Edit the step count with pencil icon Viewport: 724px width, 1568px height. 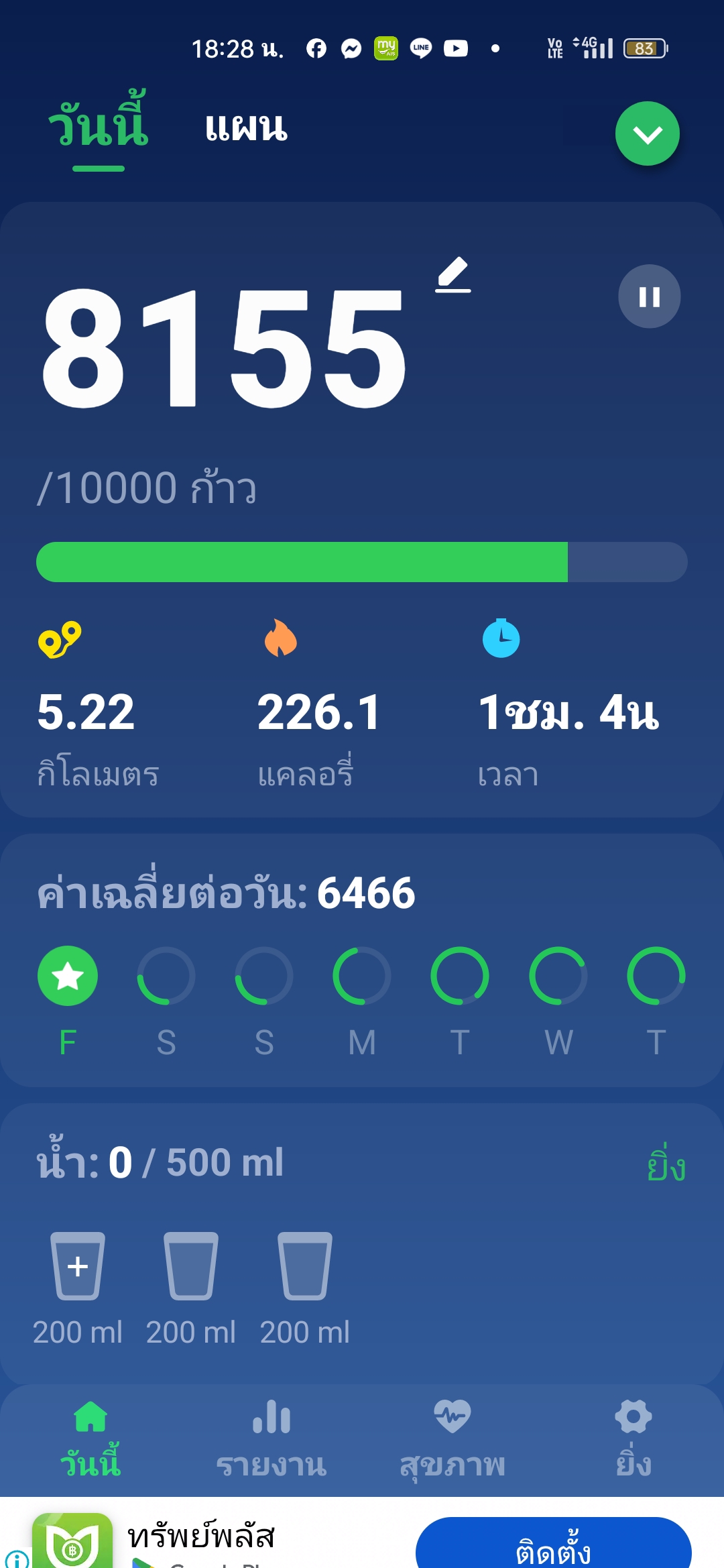click(453, 275)
